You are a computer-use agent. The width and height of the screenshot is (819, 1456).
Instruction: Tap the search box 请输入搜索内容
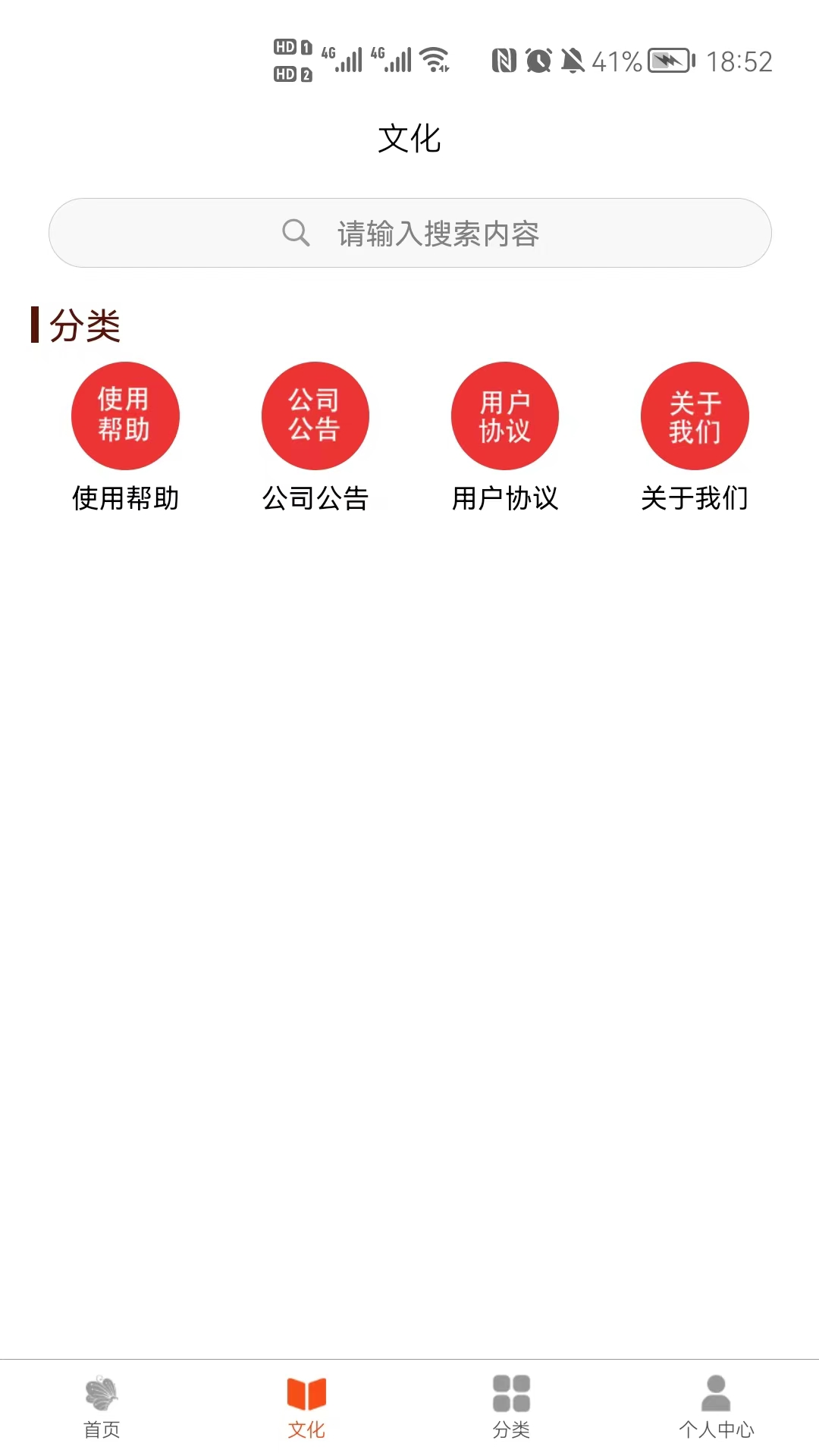point(409,233)
